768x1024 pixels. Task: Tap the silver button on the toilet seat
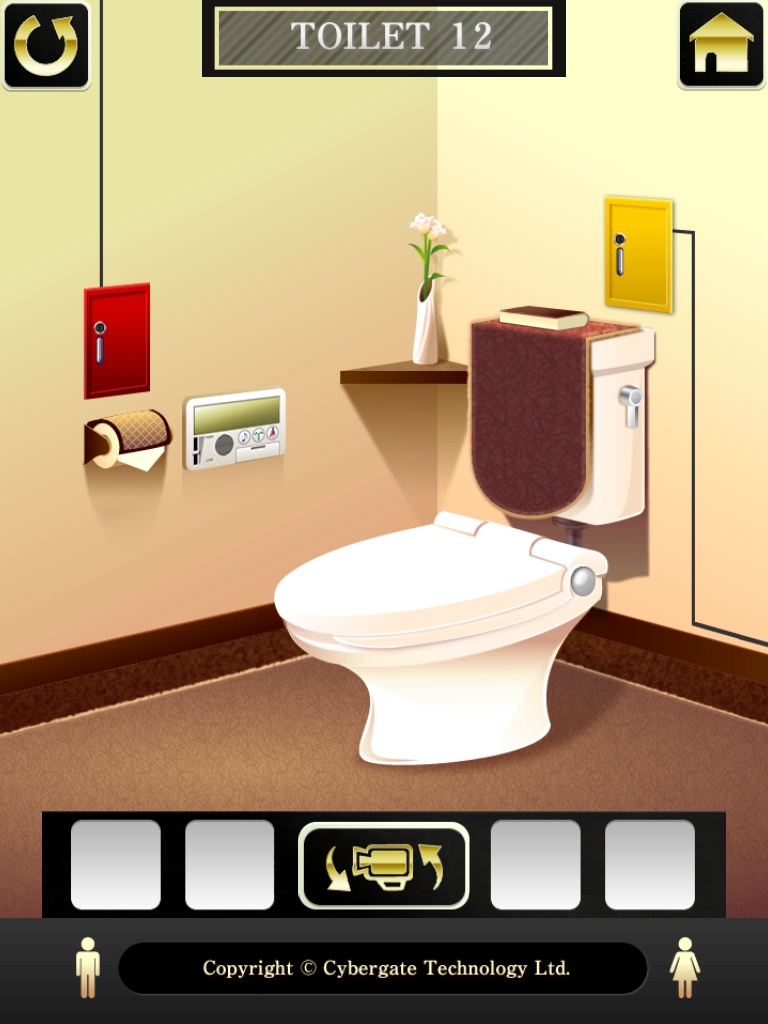pos(583,581)
